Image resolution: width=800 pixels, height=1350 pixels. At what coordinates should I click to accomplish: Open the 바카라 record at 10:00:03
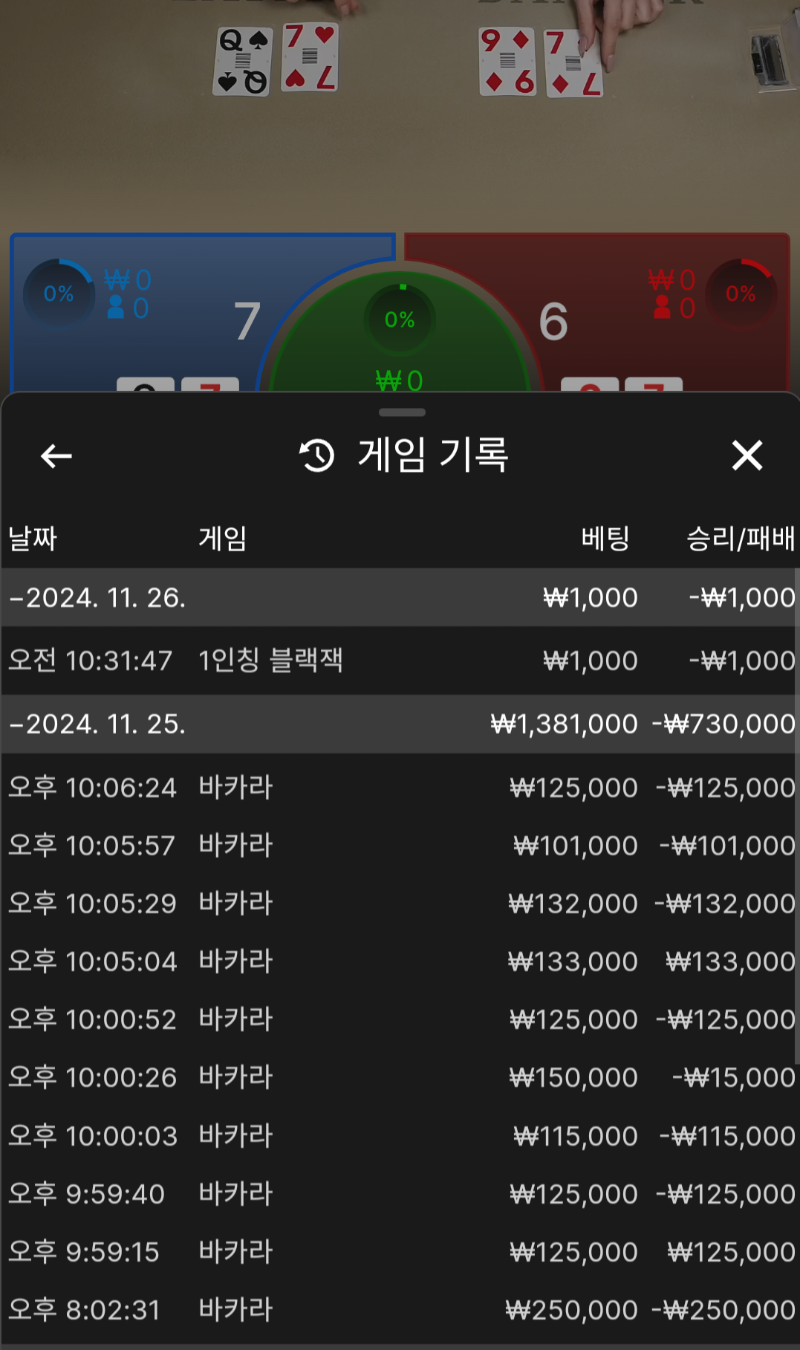(x=400, y=1136)
